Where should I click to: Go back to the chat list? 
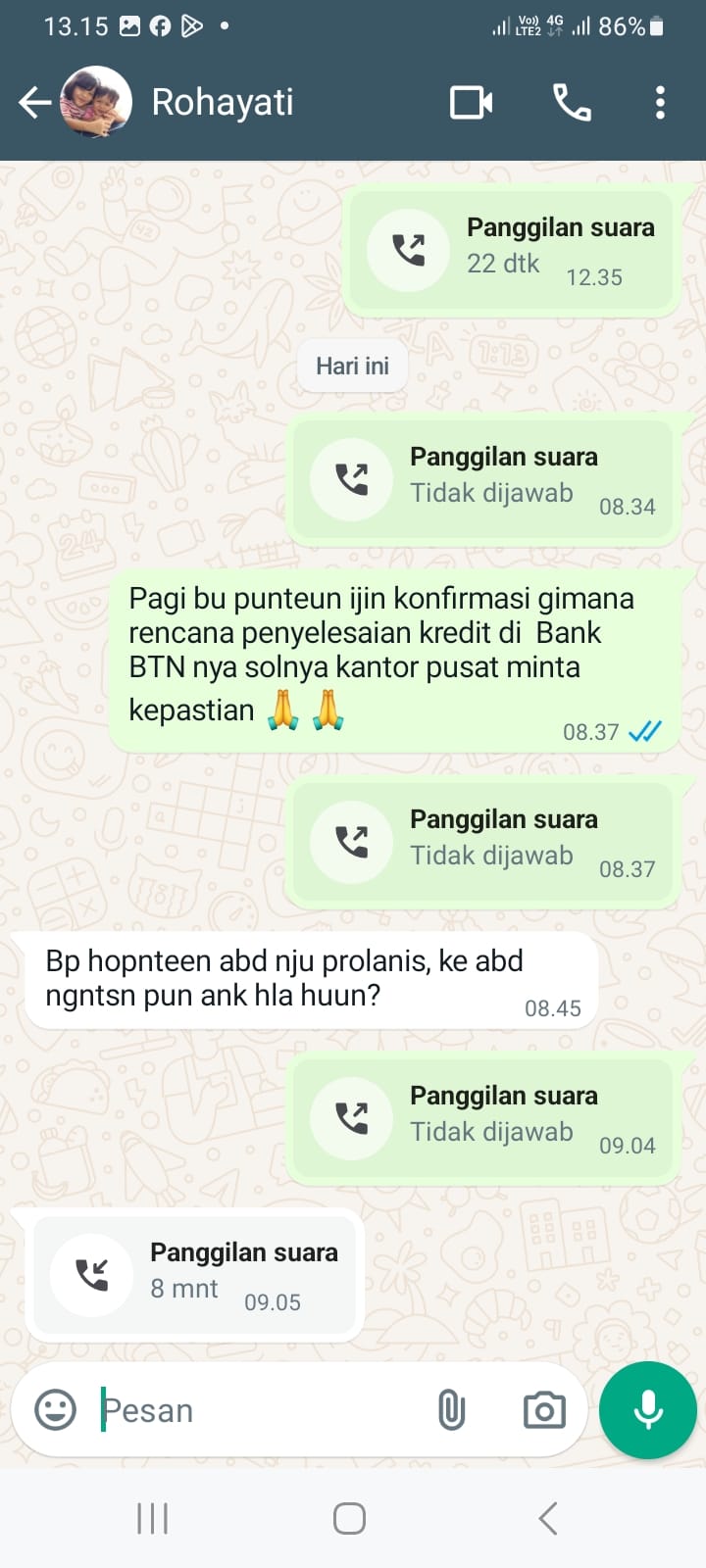34,102
